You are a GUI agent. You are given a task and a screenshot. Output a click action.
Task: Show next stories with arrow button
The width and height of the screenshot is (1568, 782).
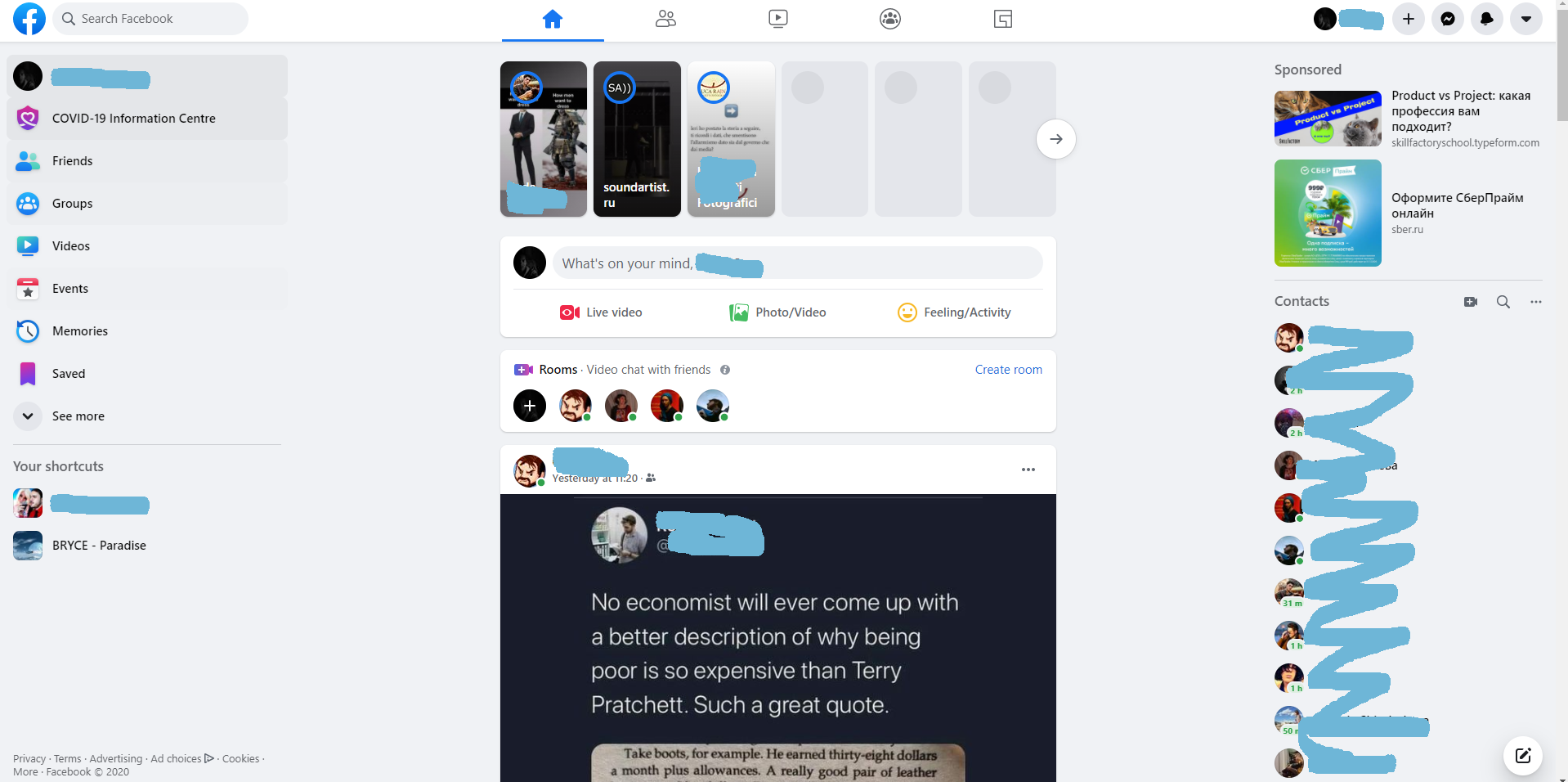coord(1055,139)
